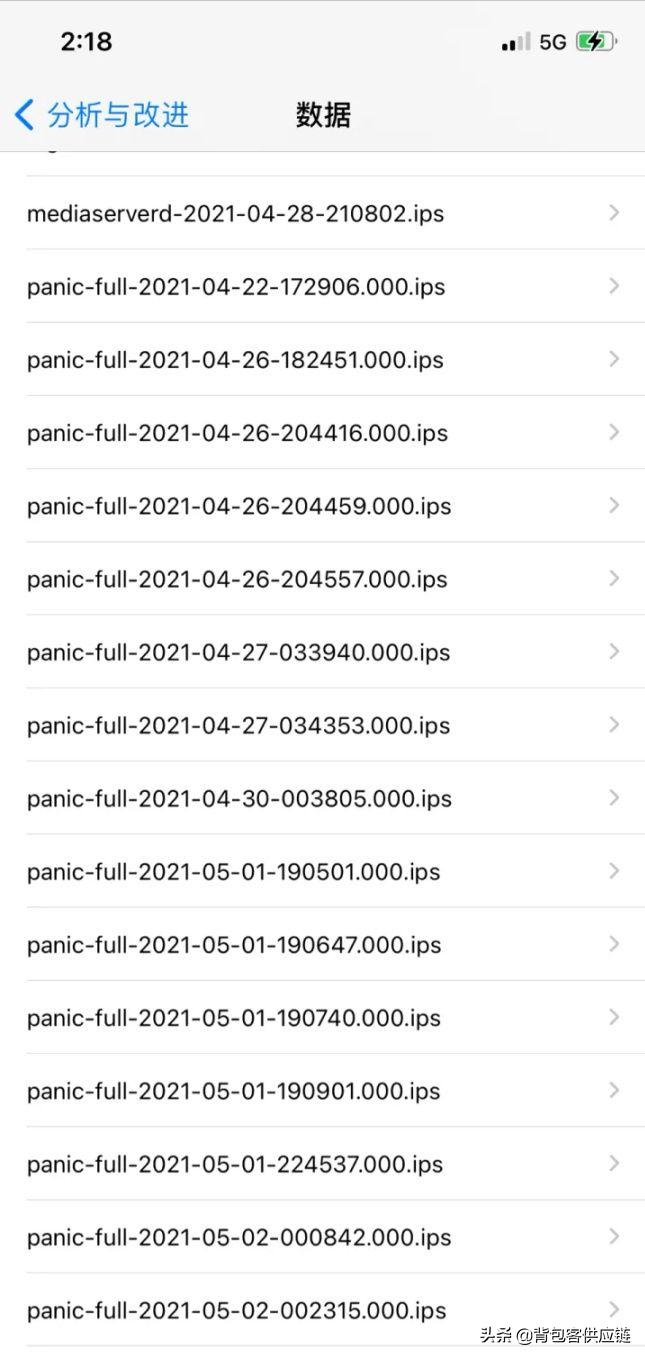Open panic-full-2021-05-01-224537.000.ips
Image resolution: width=645 pixels, height=1358 pixels.
[235, 1164]
